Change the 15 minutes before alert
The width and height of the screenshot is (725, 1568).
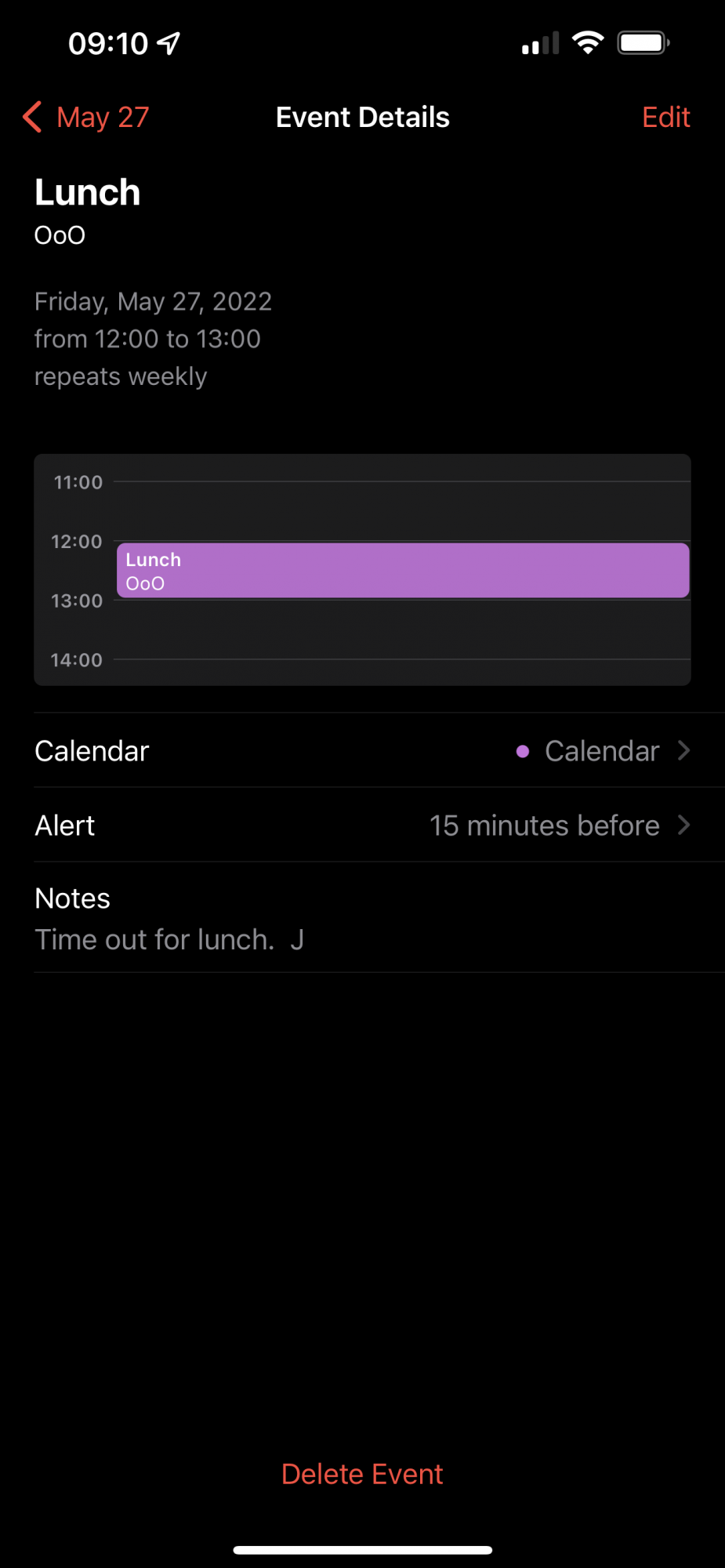coord(362,826)
